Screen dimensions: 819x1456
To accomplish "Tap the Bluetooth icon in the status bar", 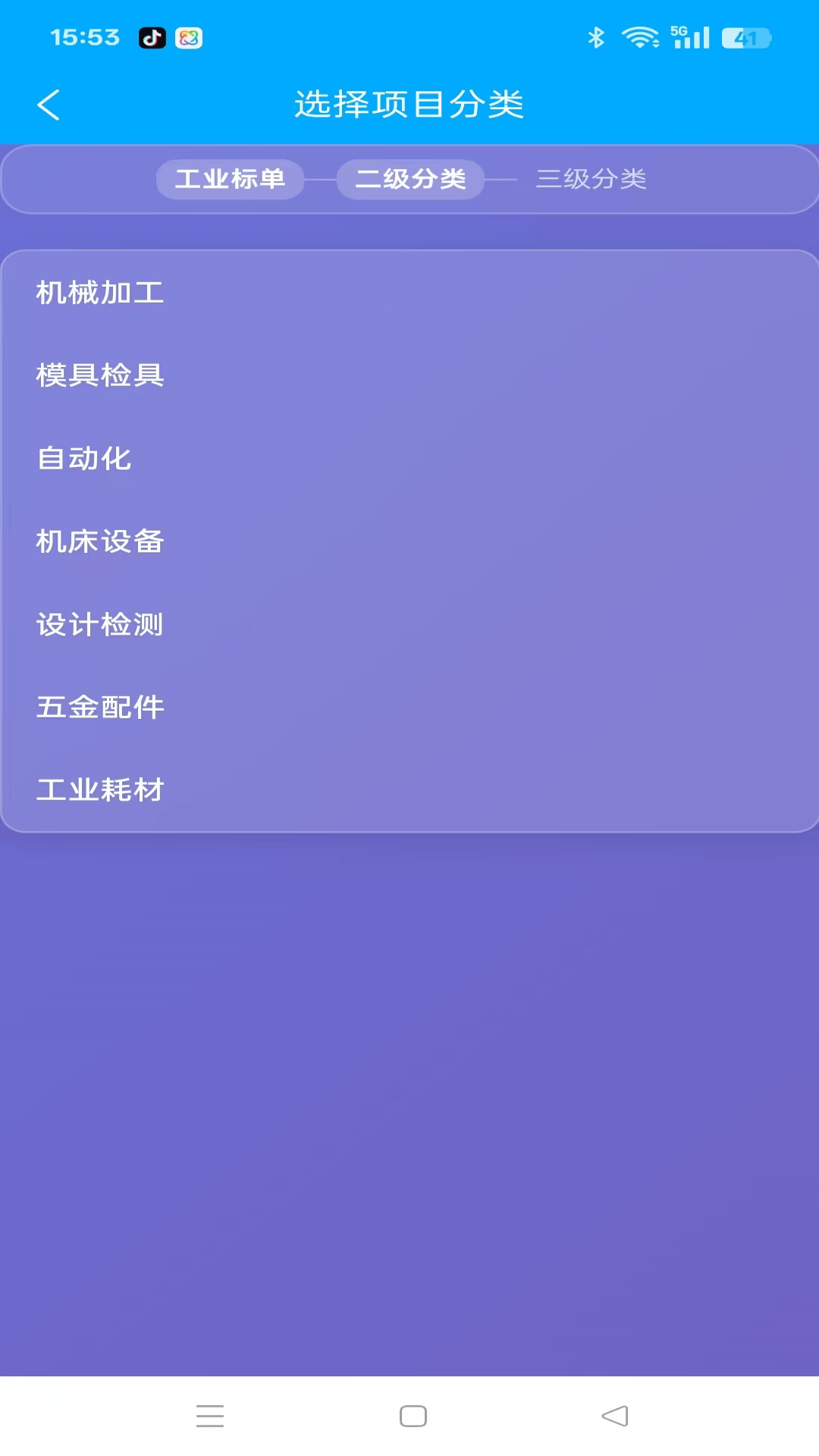I will click(596, 35).
